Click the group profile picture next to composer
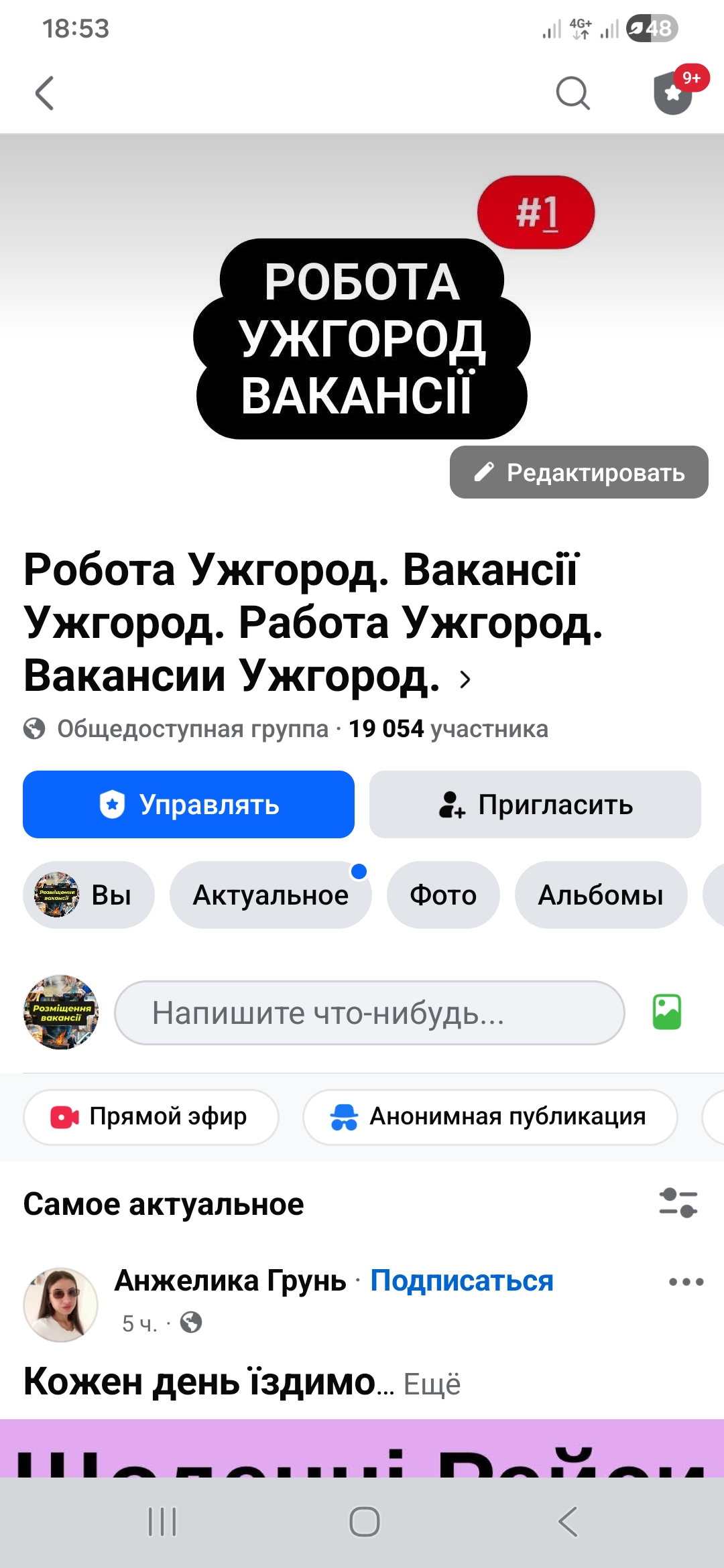The image size is (724, 1568). pyautogui.click(x=60, y=1013)
